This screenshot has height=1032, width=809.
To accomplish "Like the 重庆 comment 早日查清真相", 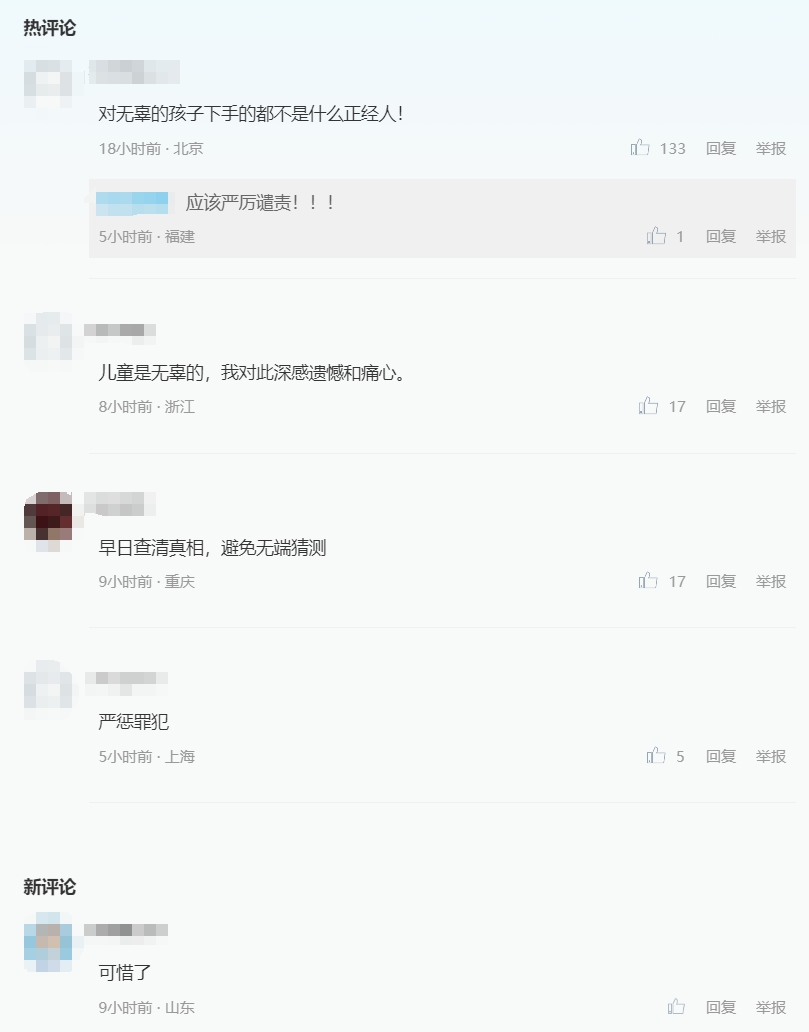I will [x=649, y=581].
